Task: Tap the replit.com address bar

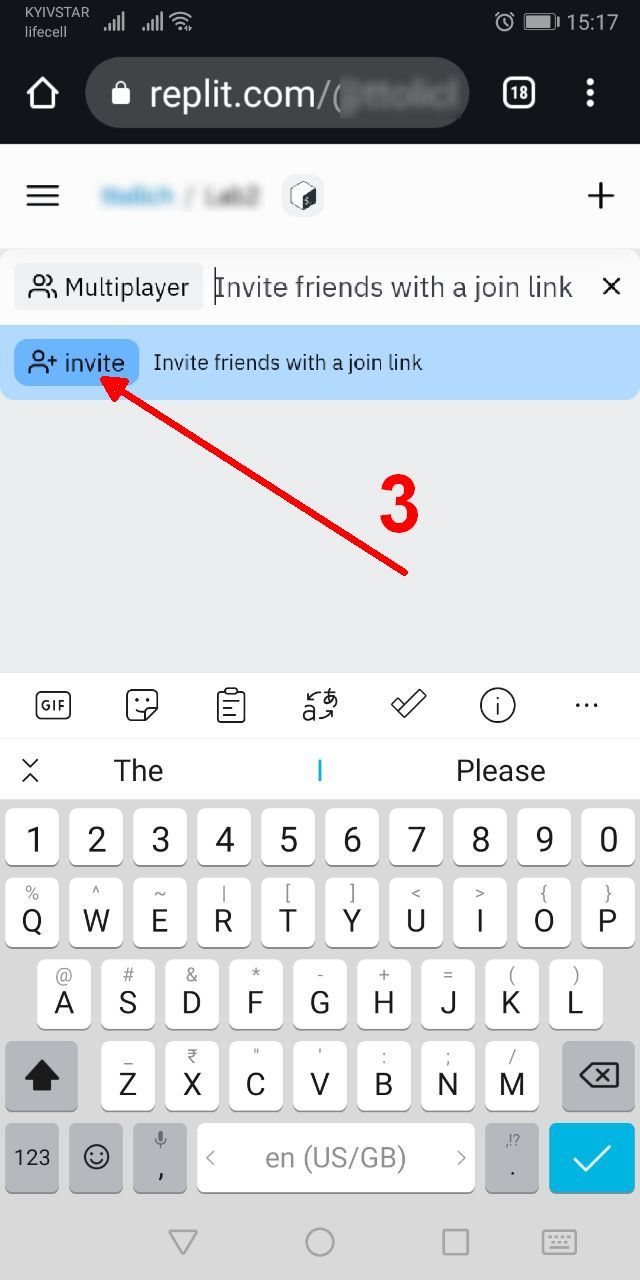Action: 278,93
